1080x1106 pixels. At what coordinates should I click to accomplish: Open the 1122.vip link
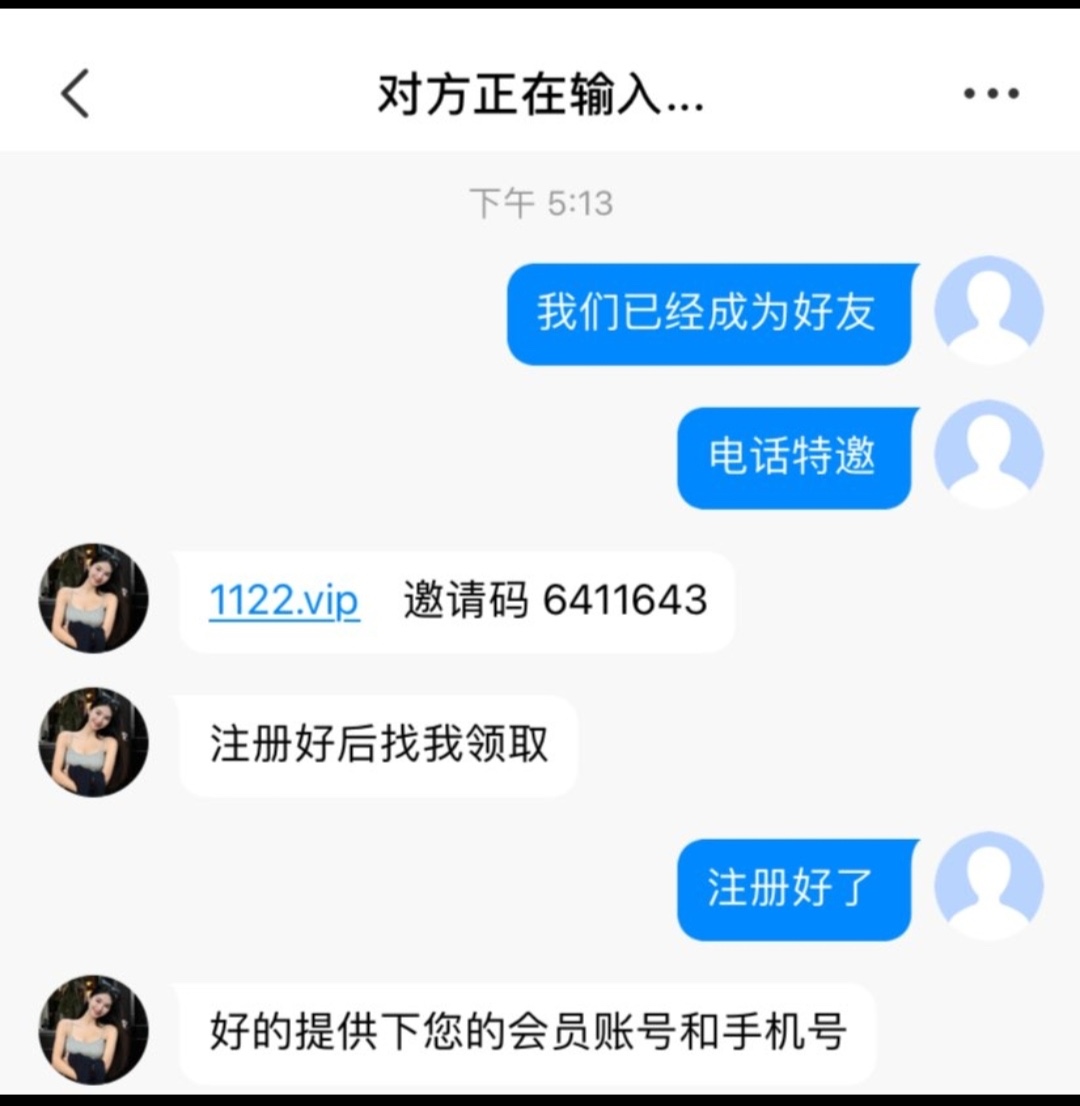click(x=284, y=601)
